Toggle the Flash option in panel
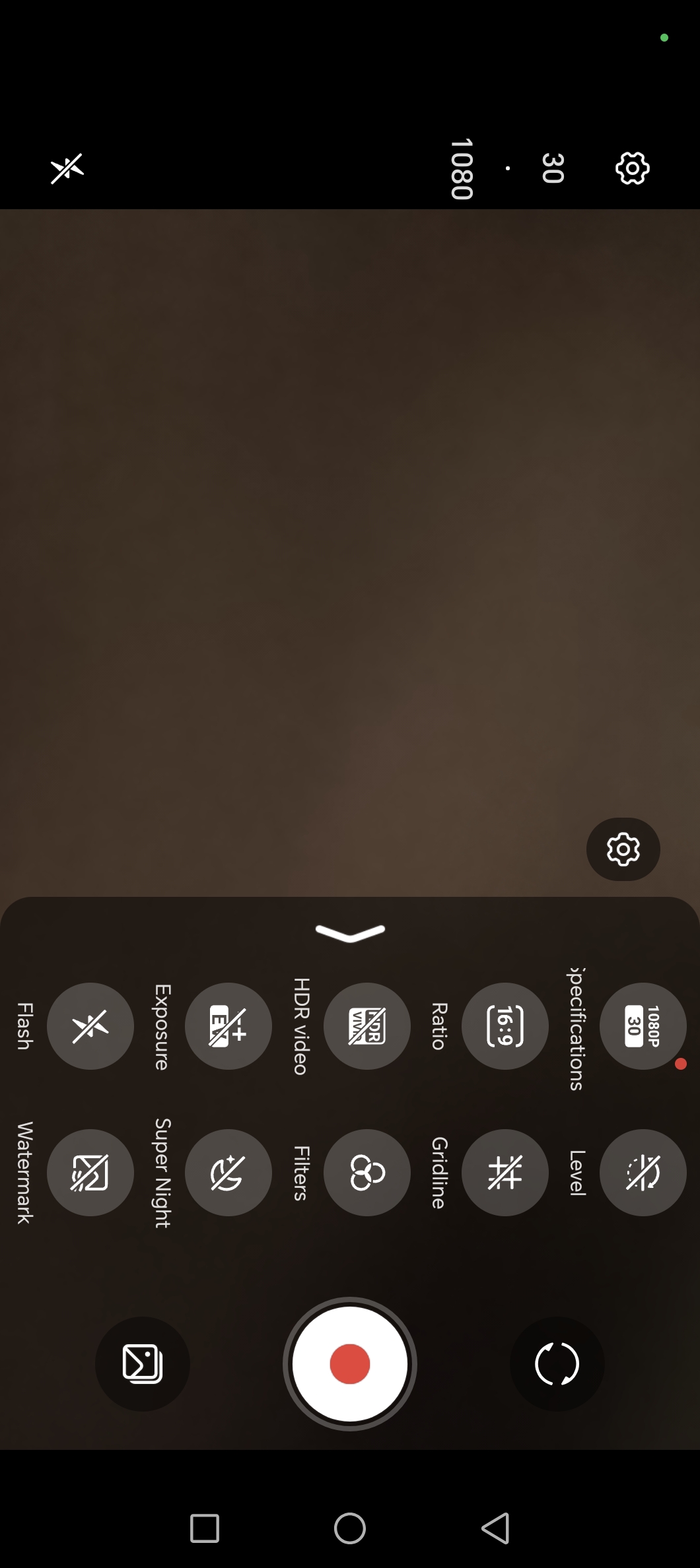700x1568 pixels. 90,1026
